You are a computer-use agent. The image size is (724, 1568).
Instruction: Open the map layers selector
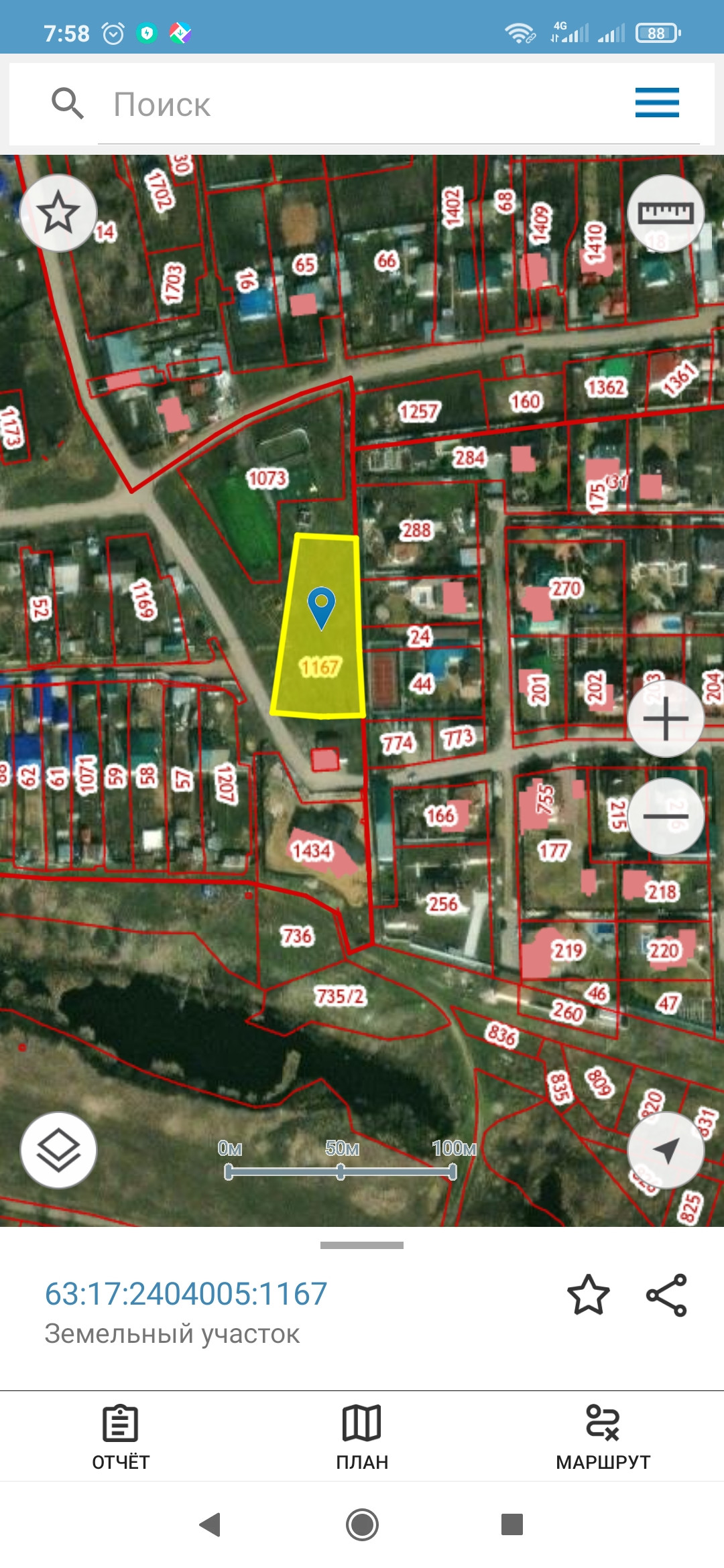[59, 1150]
